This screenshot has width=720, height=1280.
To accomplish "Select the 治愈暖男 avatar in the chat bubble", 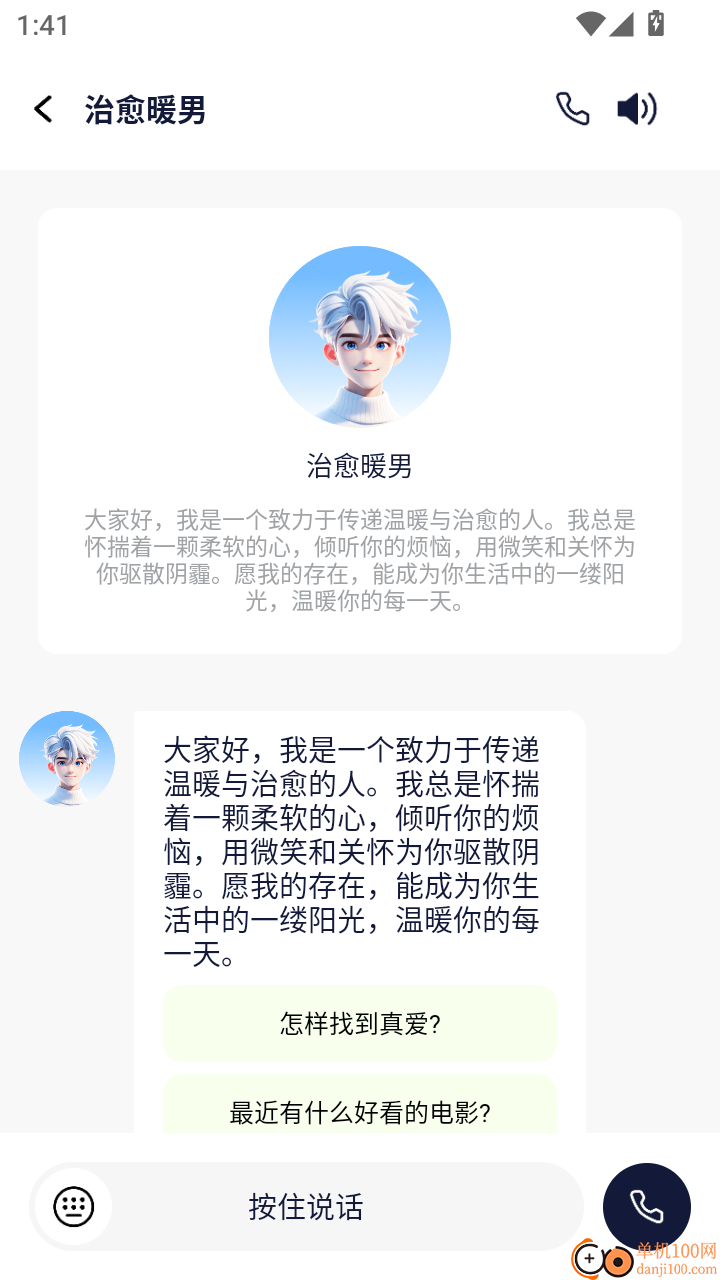I will 67,758.
